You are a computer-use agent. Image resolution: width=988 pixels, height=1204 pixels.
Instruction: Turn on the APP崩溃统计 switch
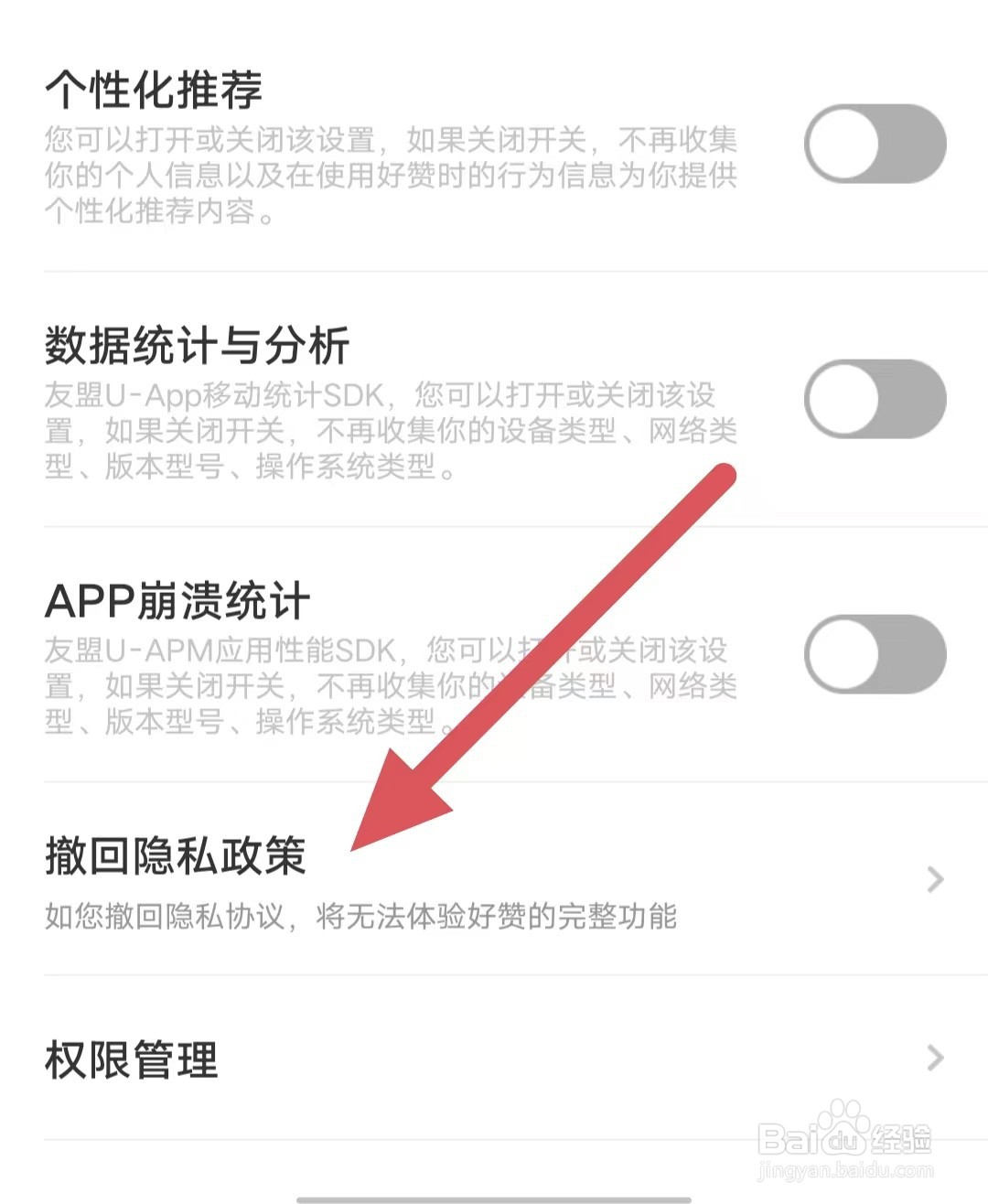[875, 655]
